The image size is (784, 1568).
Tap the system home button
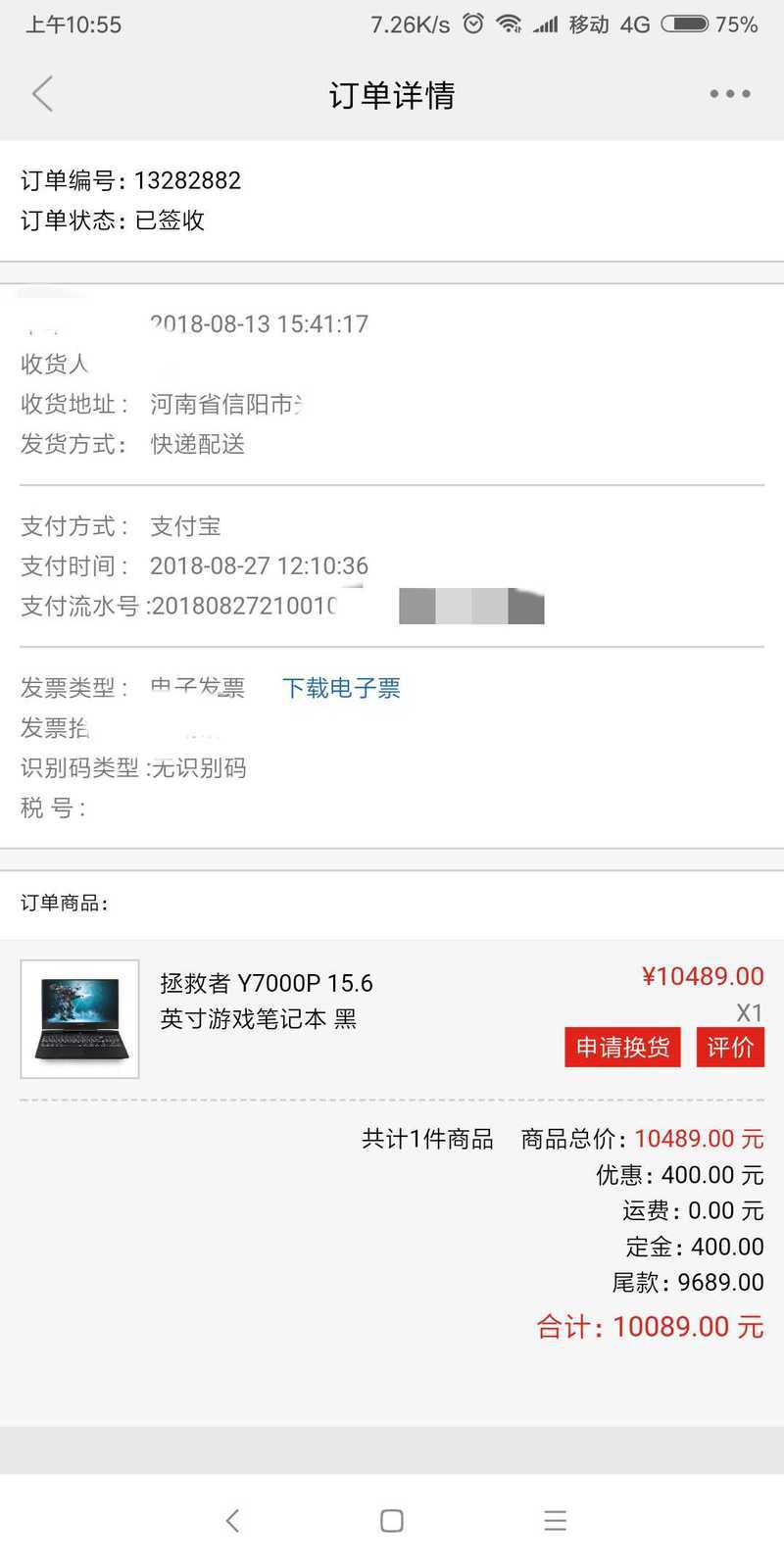click(x=392, y=1520)
